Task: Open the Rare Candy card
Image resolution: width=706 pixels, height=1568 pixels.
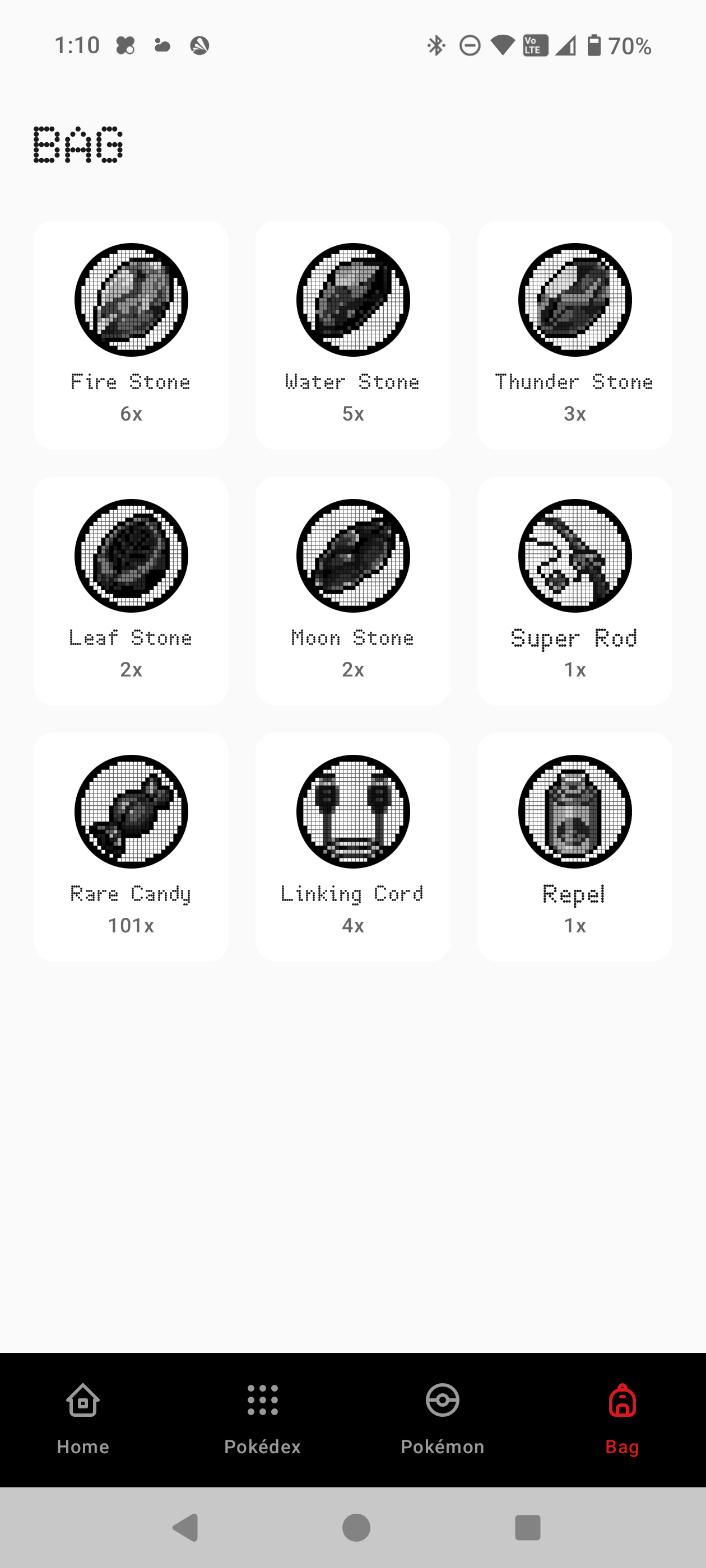Action: tap(131, 846)
